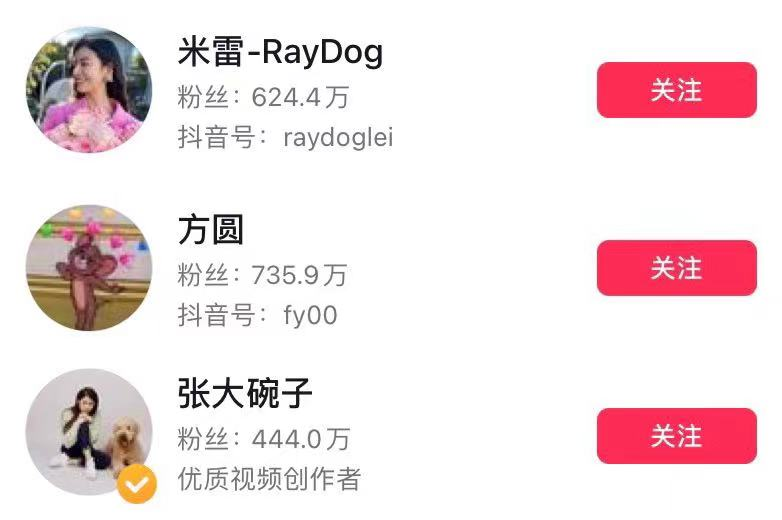Screen dimensions: 782x520
Task: Tap 关注 next to 张大碗子
Action: (x=676, y=436)
